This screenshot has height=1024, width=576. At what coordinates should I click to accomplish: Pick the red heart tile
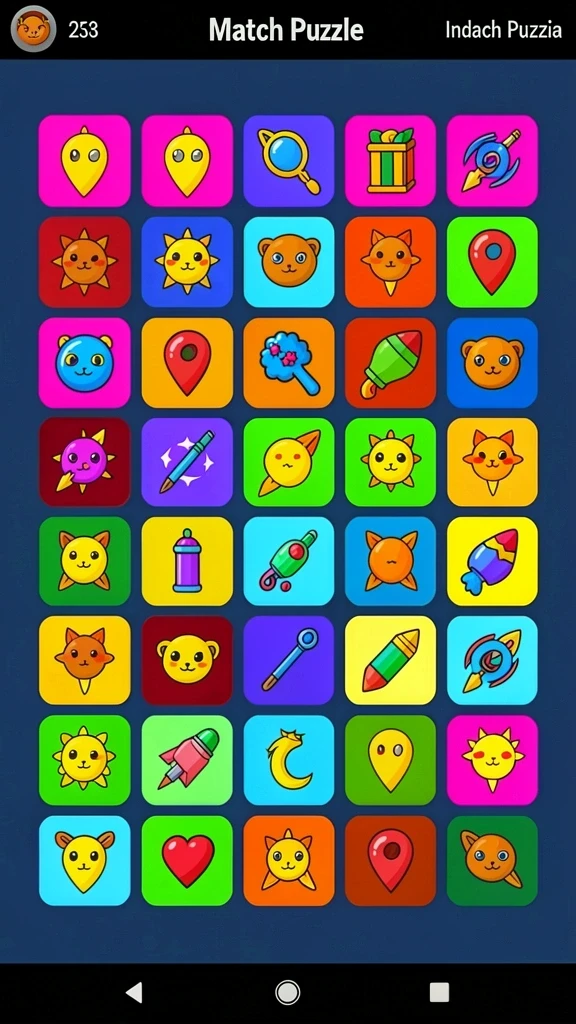[187, 861]
